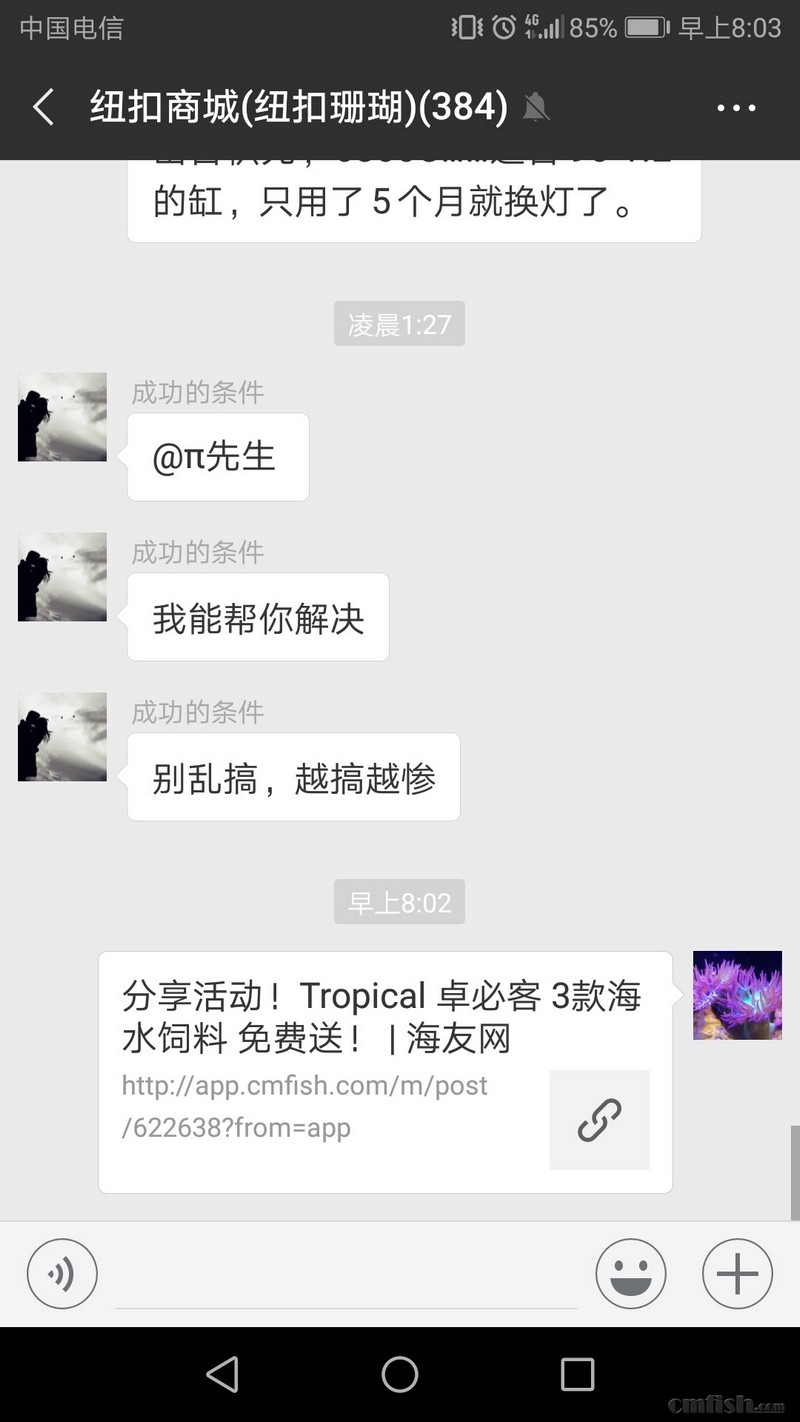The height and width of the screenshot is (1422, 800).
Task: Open the system recent apps button
Action: [577, 1374]
